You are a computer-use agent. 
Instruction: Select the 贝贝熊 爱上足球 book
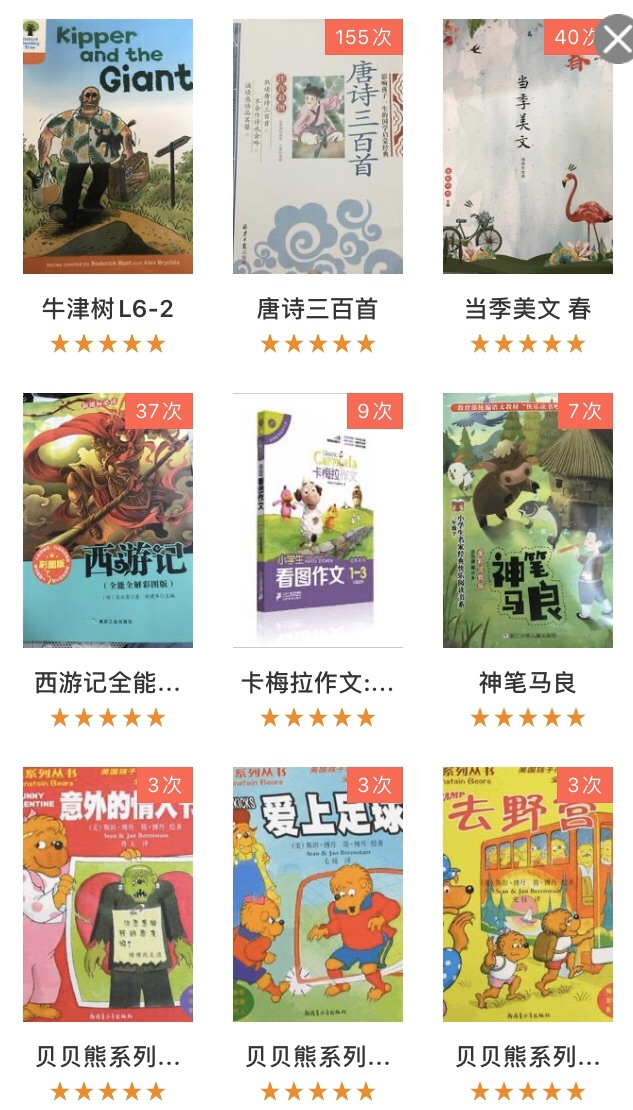point(317,893)
